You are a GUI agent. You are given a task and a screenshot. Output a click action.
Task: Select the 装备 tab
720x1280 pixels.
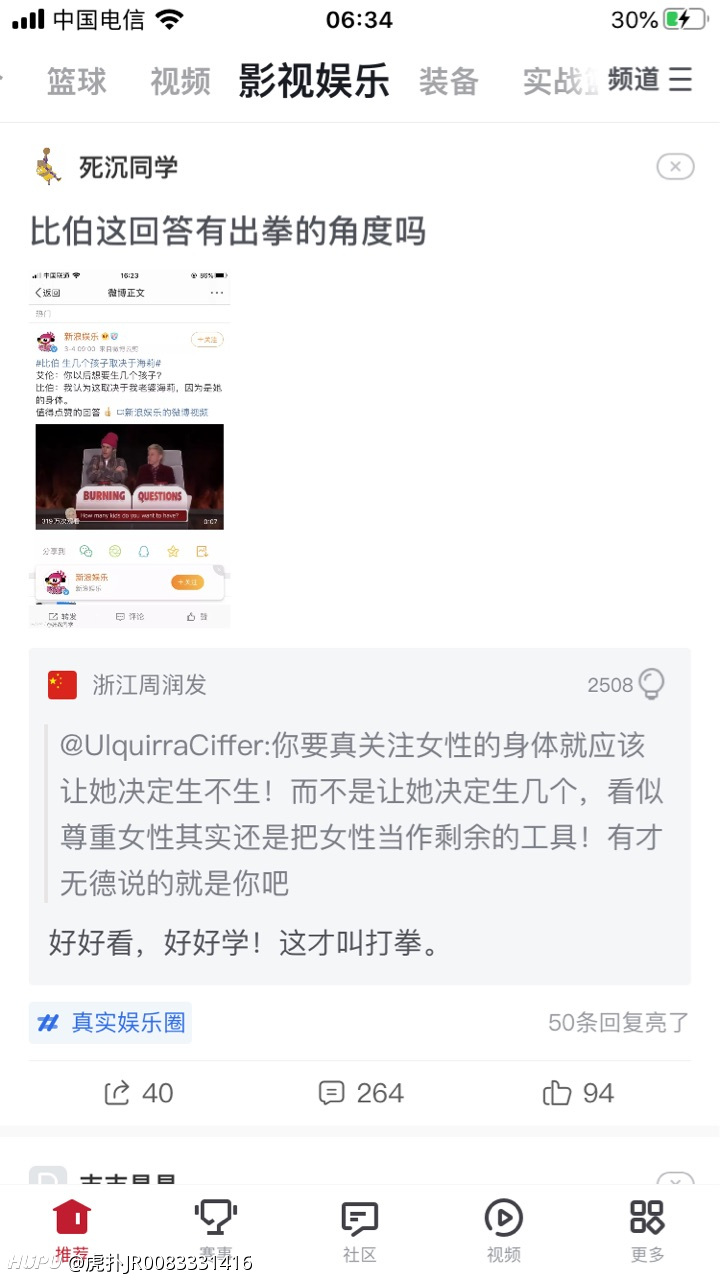(x=448, y=81)
